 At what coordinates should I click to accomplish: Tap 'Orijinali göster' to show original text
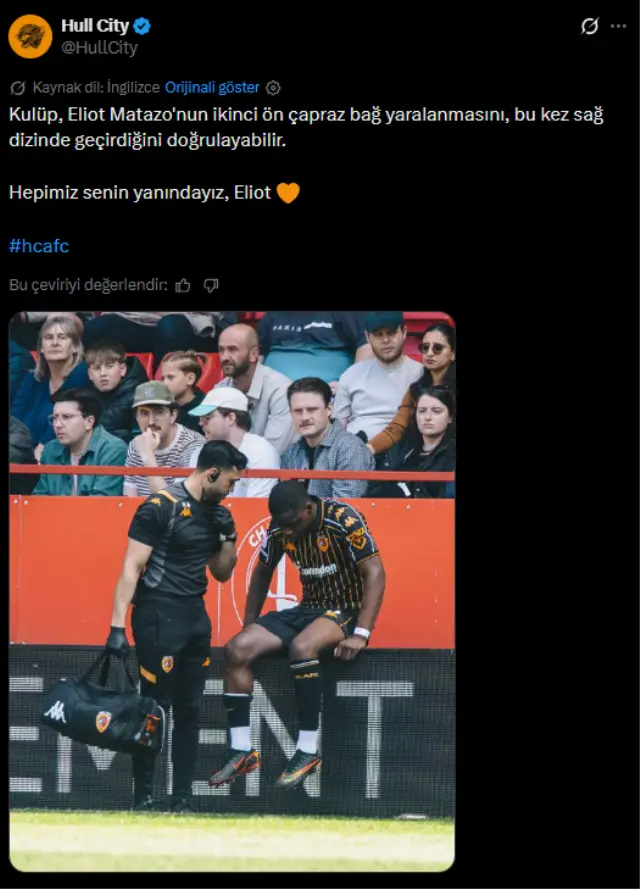[212, 87]
